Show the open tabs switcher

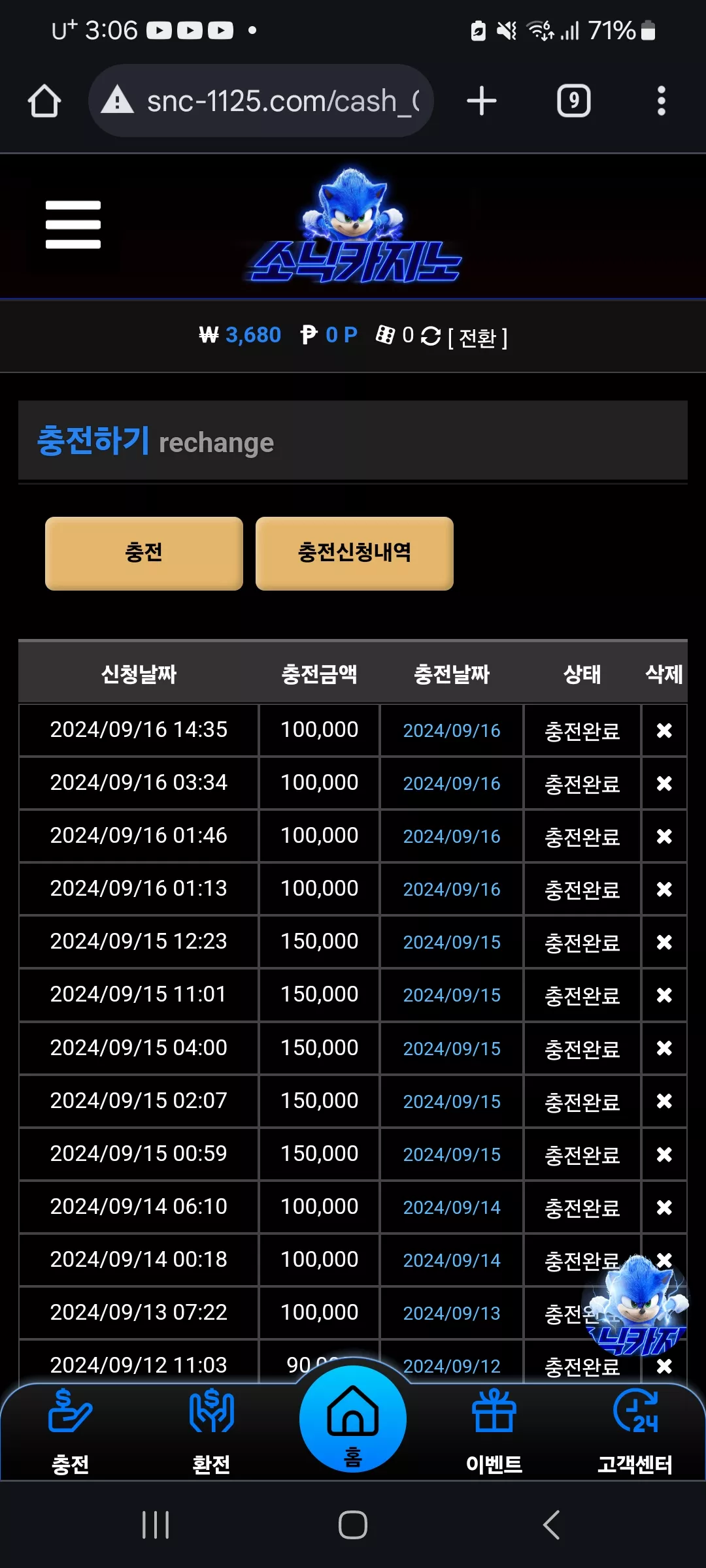click(x=573, y=101)
